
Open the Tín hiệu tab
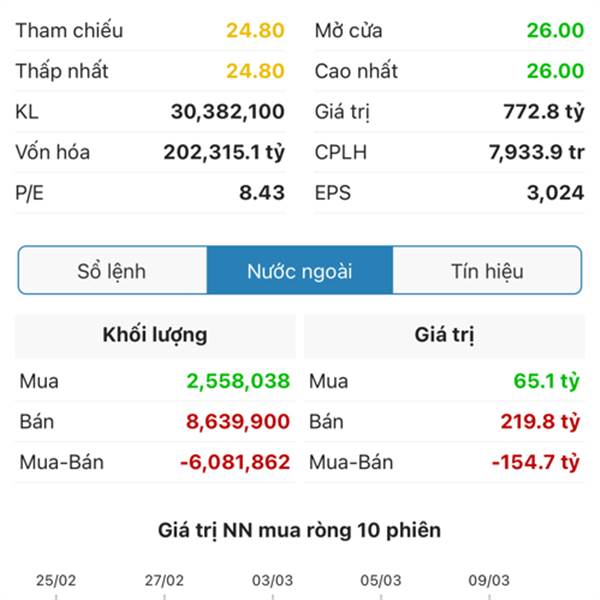pos(487,271)
